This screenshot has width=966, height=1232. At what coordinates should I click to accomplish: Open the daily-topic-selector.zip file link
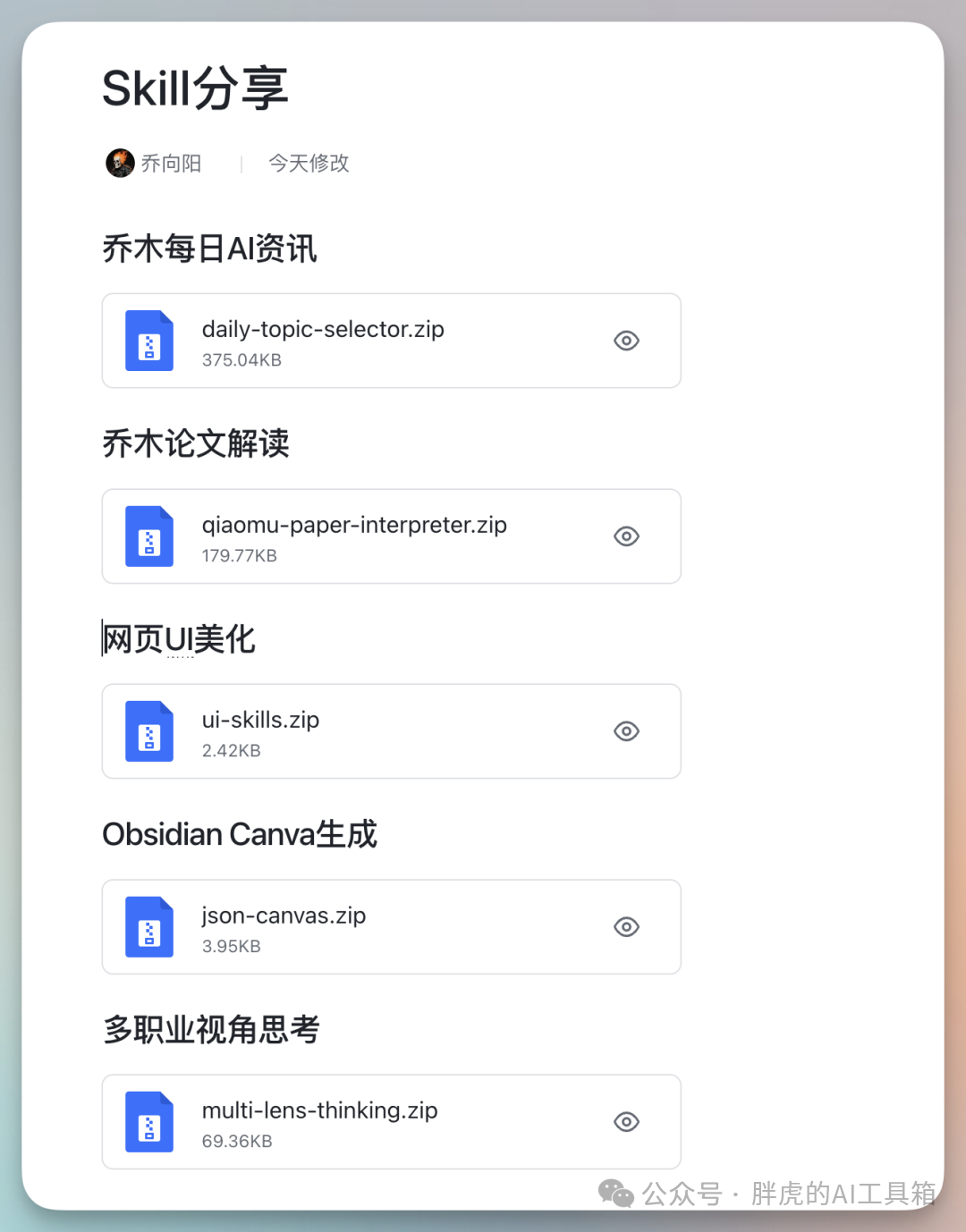tap(323, 329)
